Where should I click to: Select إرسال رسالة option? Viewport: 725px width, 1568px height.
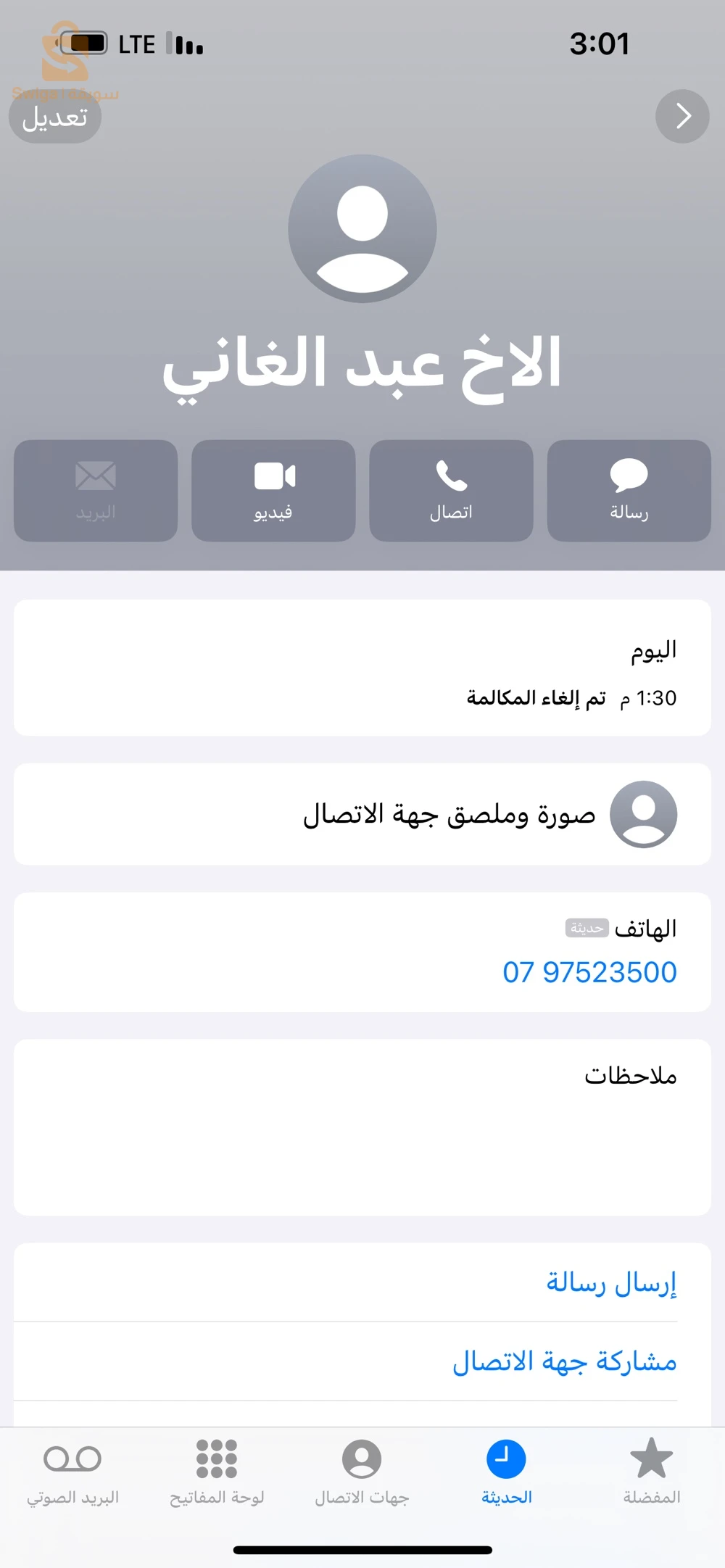(x=611, y=1282)
